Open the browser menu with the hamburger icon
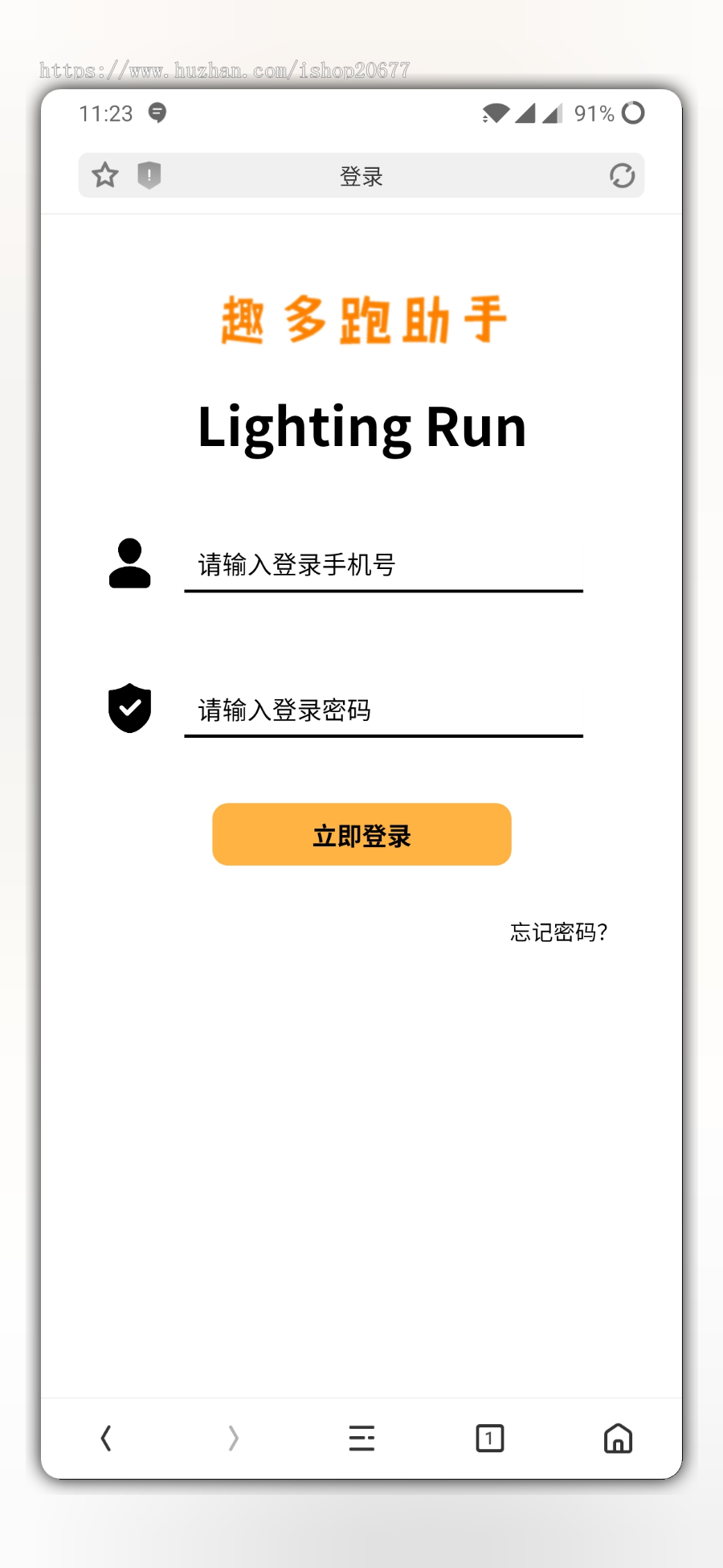This screenshot has height=1568, width=723. click(x=361, y=1439)
